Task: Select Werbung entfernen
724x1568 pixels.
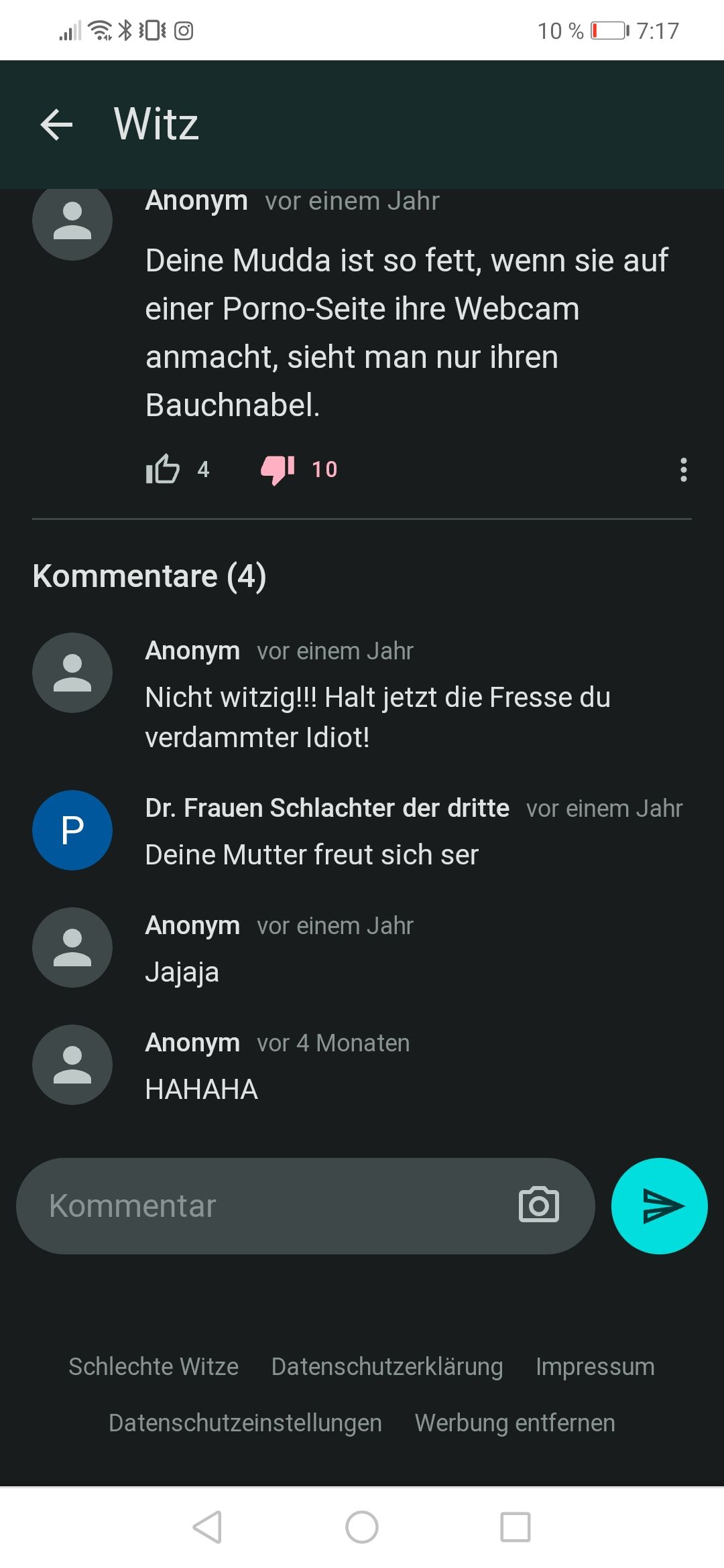Action: [x=515, y=1423]
